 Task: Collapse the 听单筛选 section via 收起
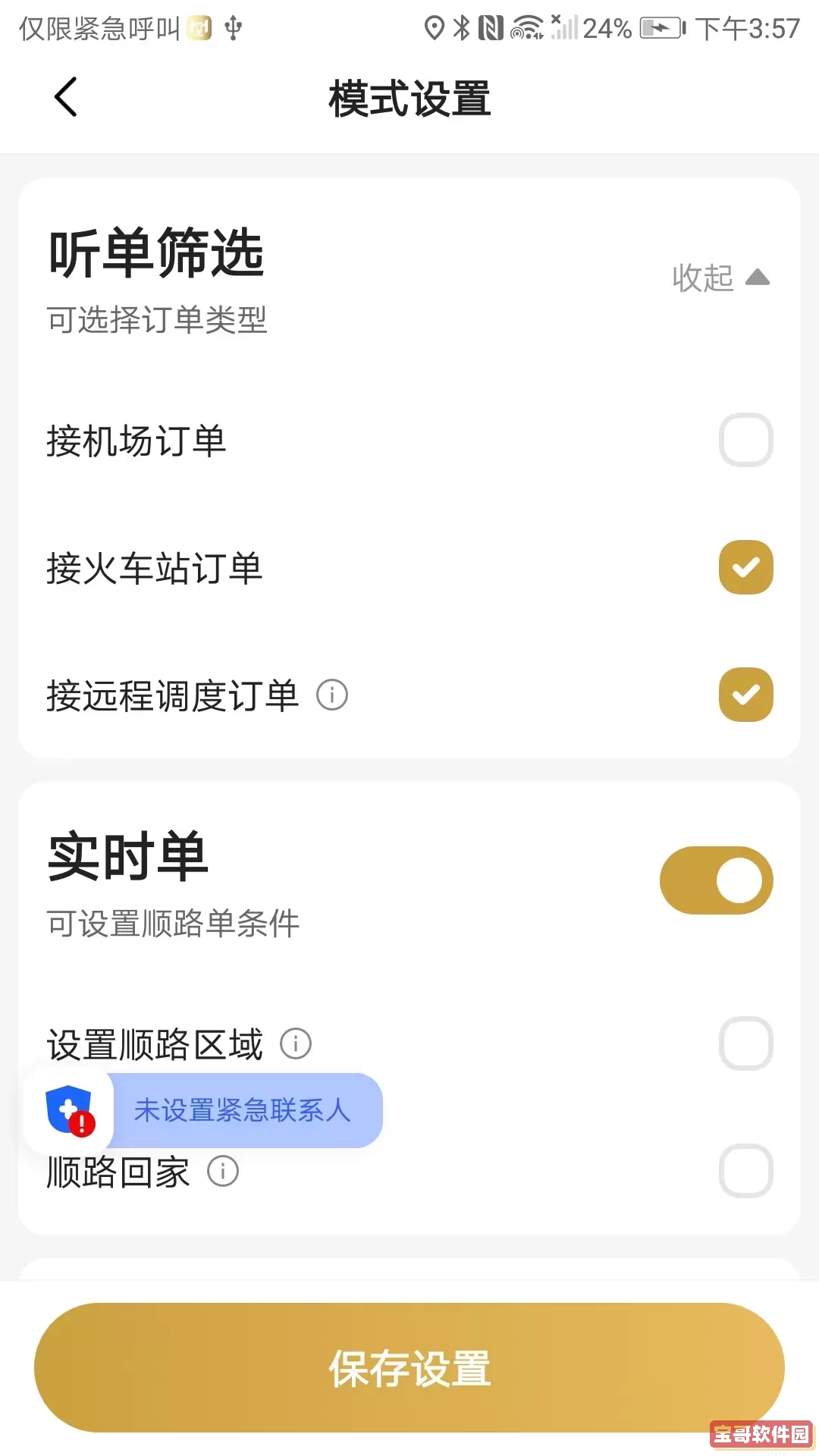point(720,278)
